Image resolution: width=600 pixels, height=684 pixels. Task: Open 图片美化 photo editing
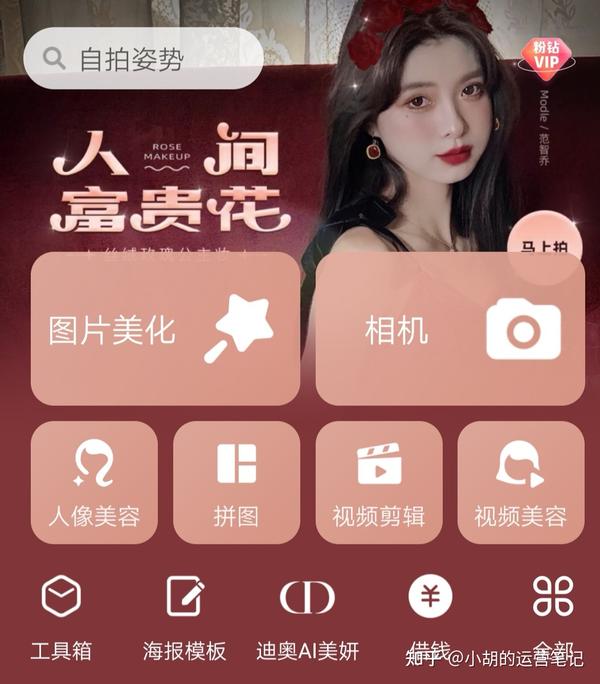coord(165,329)
